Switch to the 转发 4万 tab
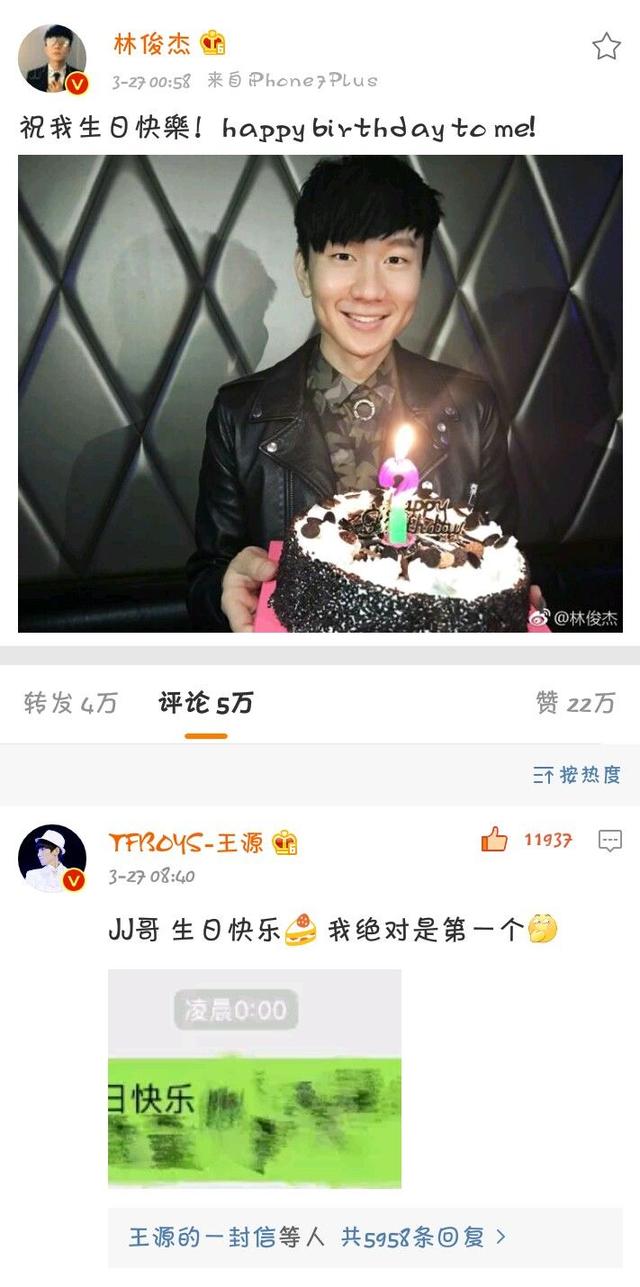Viewport: 640px width, 1287px height. tap(70, 703)
